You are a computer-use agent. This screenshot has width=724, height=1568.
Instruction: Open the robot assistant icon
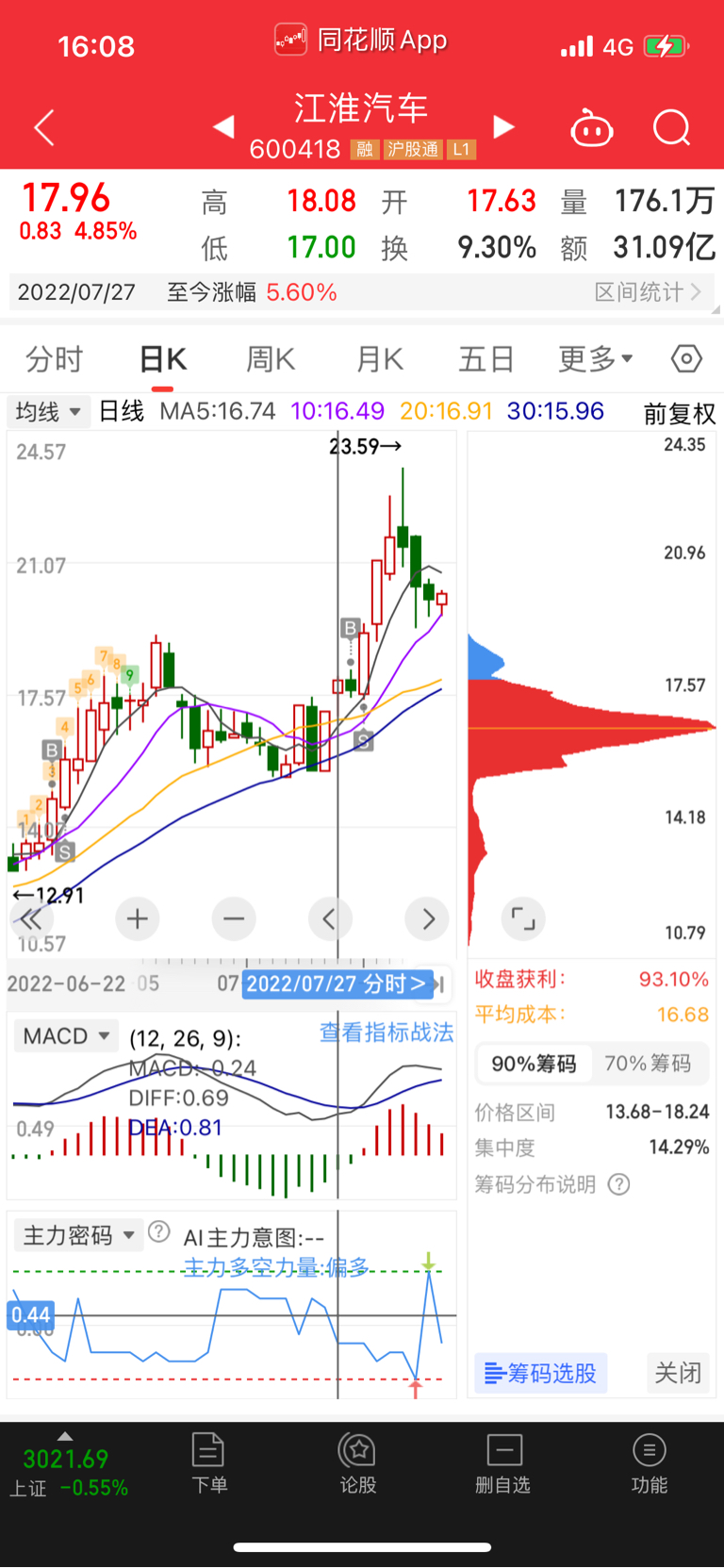(592, 128)
